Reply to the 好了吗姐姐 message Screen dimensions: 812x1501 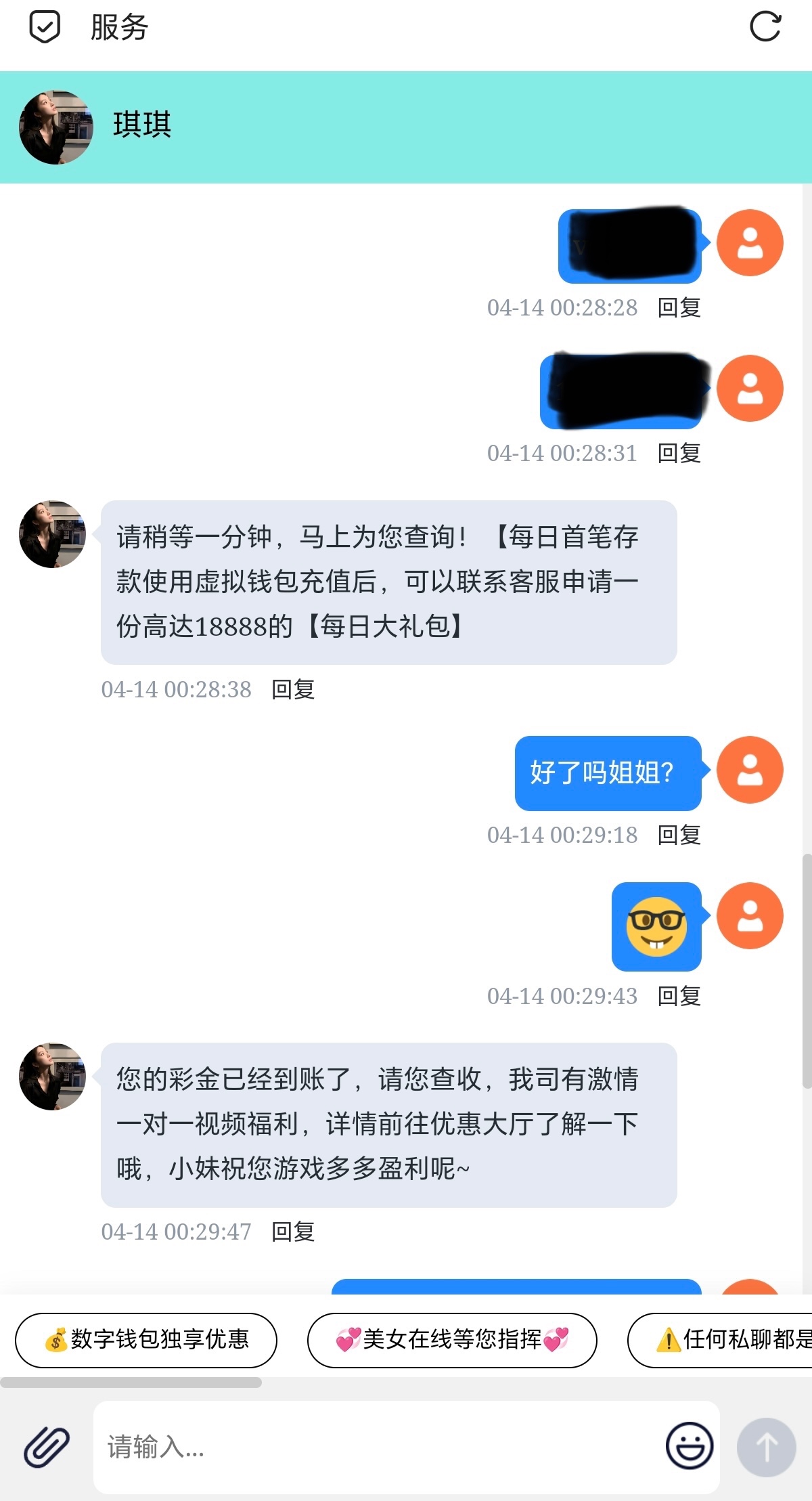click(679, 835)
